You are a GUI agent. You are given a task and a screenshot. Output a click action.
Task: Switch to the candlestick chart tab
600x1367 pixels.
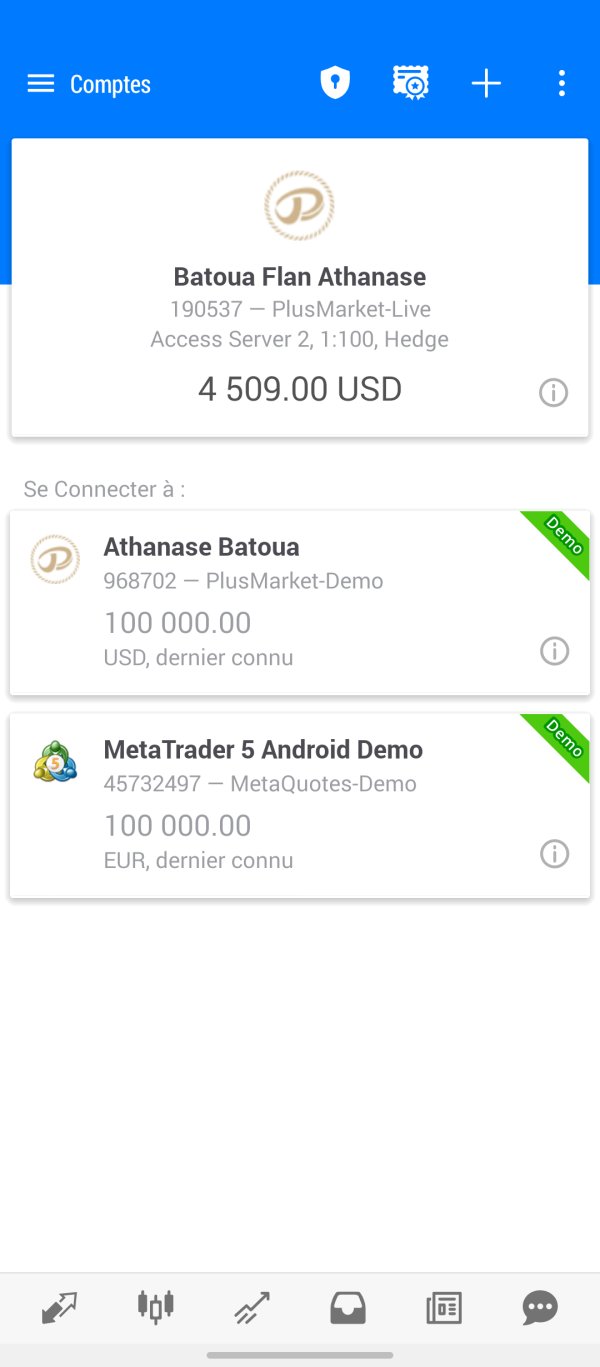coord(156,1307)
